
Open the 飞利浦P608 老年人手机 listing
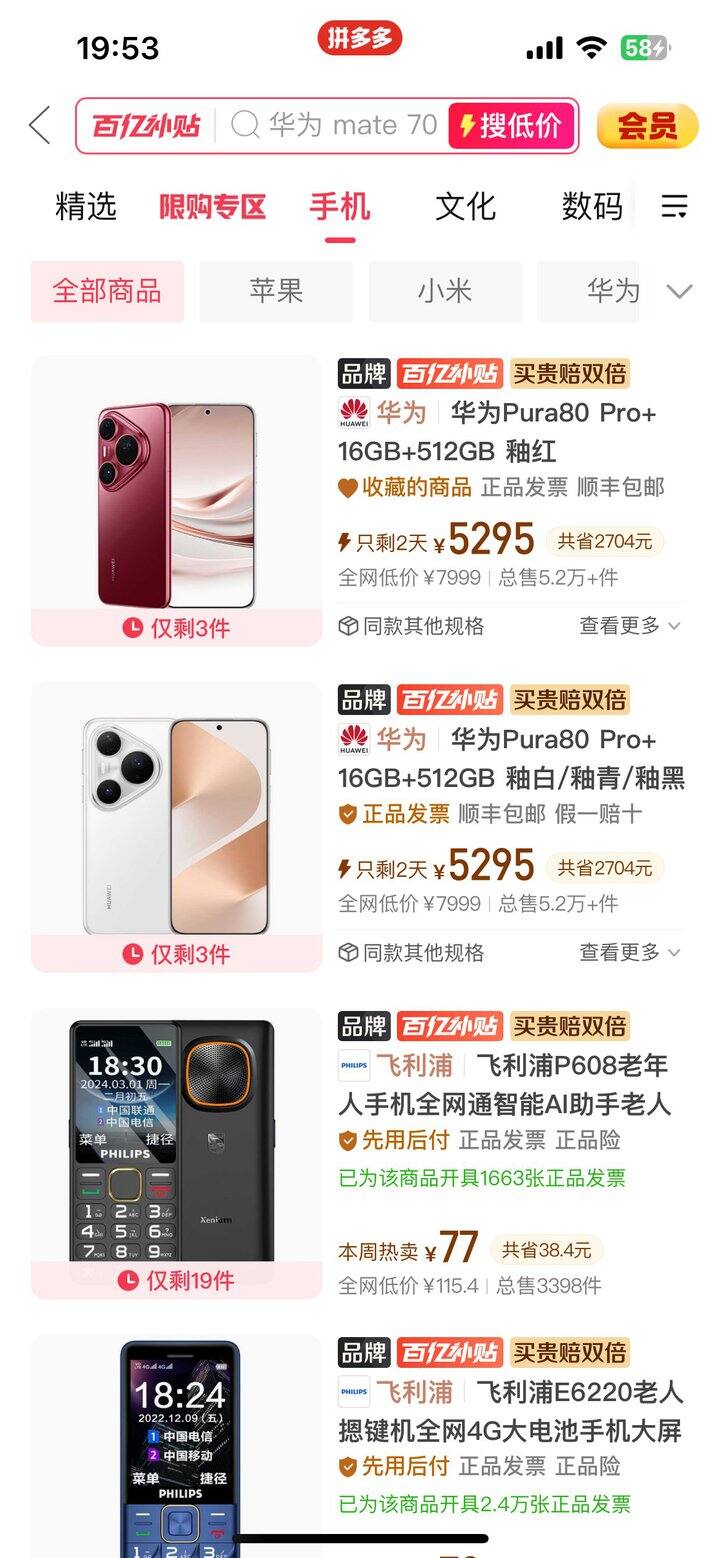[510, 1085]
